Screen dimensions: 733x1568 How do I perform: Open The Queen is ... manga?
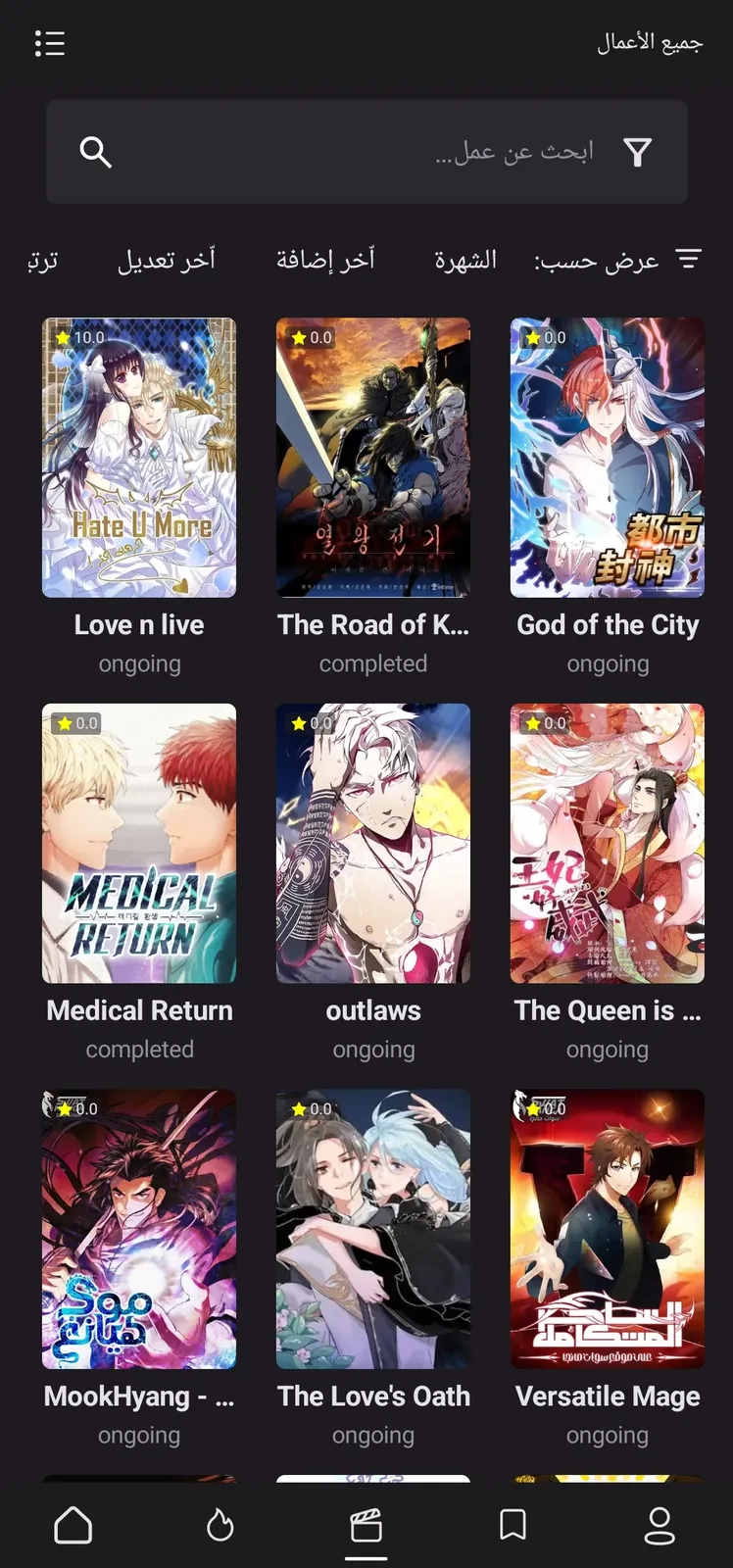pyautogui.click(x=608, y=844)
